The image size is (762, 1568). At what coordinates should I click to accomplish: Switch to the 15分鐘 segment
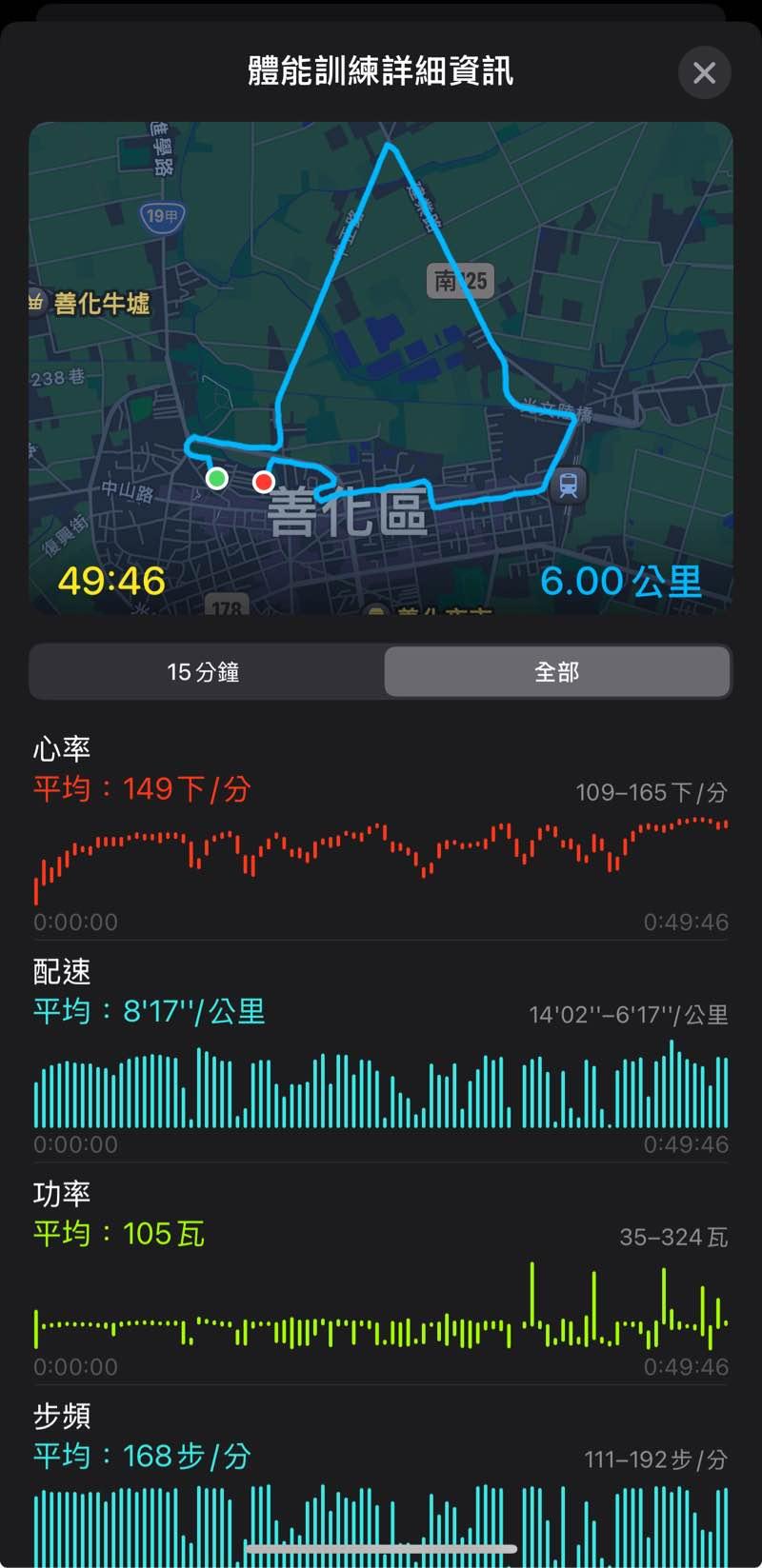click(204, 672)
